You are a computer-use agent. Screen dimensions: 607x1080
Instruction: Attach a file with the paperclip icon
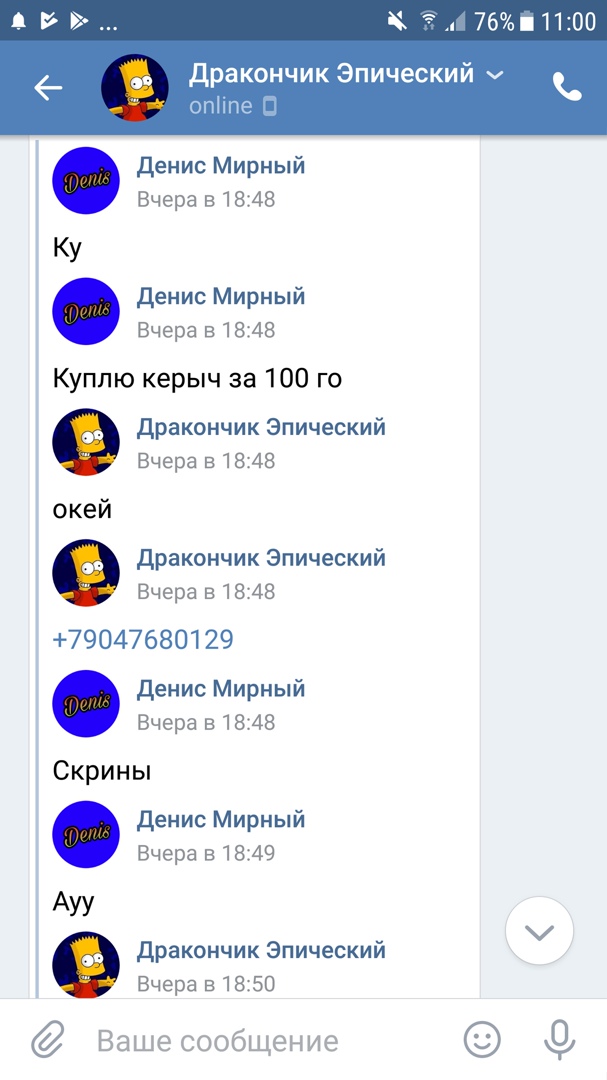click(x=47, y=1040)
